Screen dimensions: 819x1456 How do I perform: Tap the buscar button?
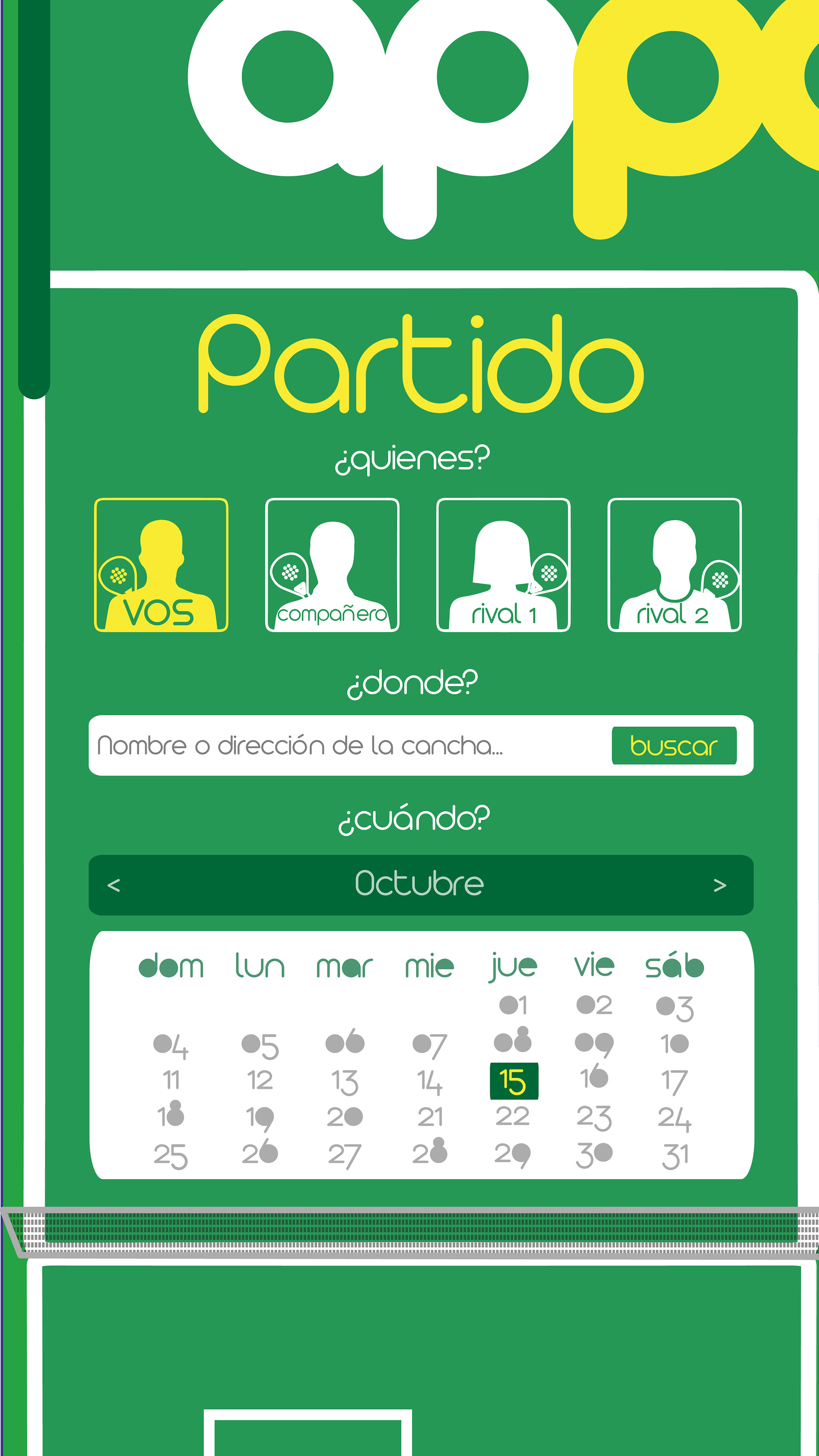coord(674,746)
